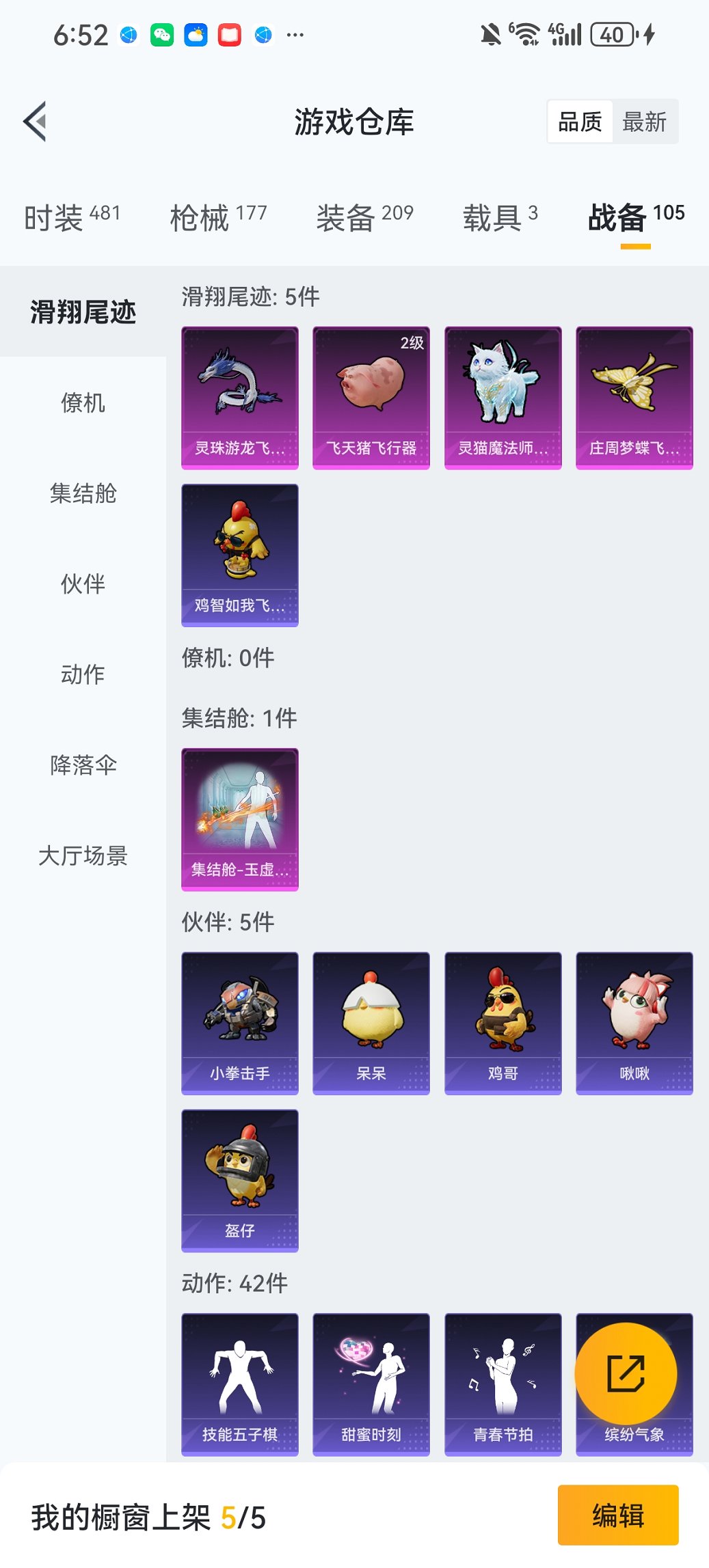The image size is (709, 1568).
Task: View the 鸡智如我 glider trail item
Action: 240,555
